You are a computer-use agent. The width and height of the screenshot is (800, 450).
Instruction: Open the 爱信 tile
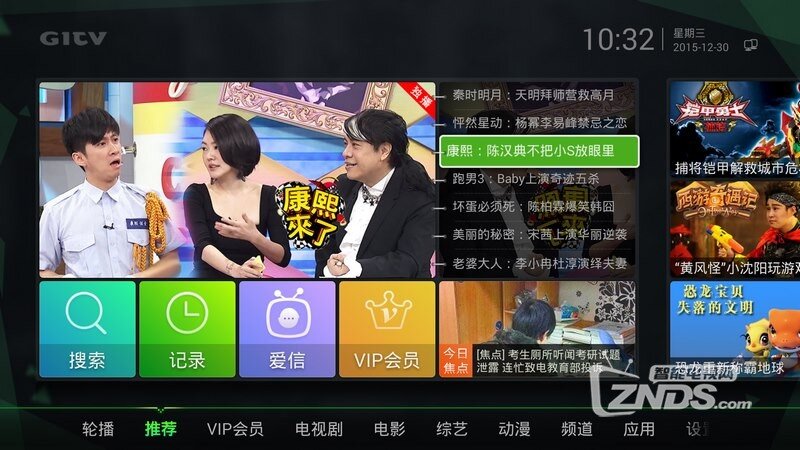tap(287, 329)
